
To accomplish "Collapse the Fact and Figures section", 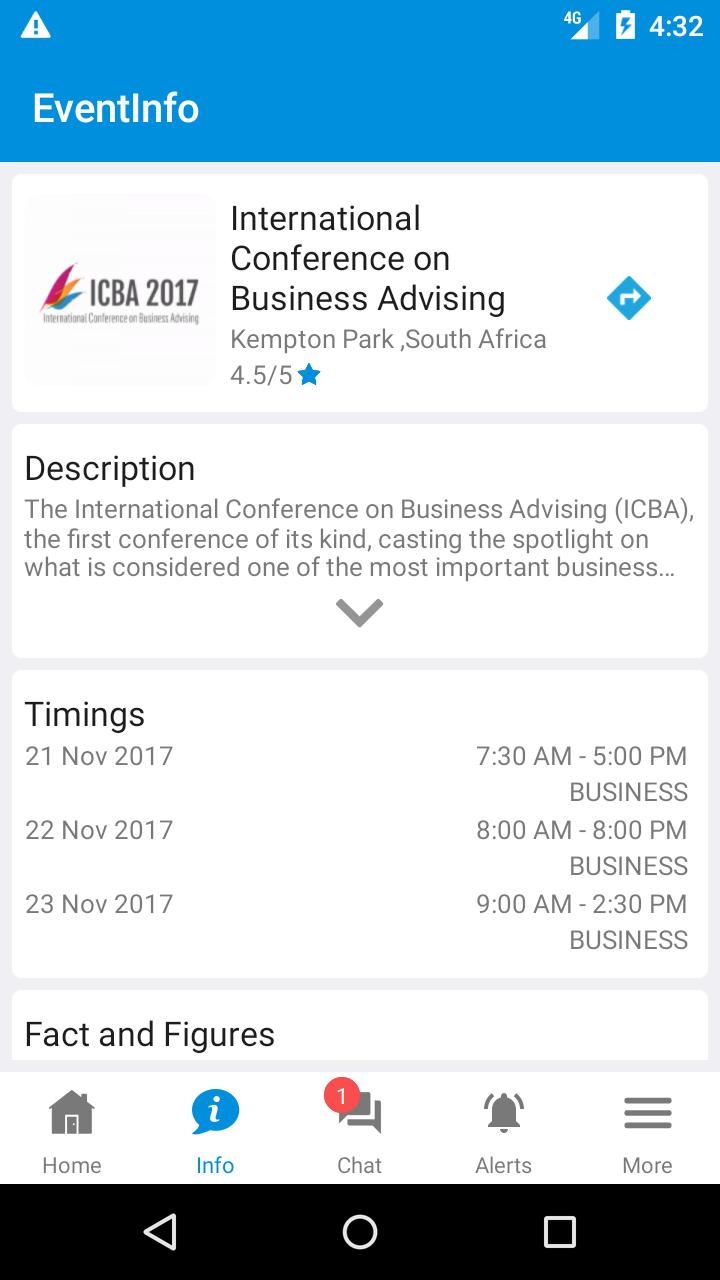I will [149, 1034].
